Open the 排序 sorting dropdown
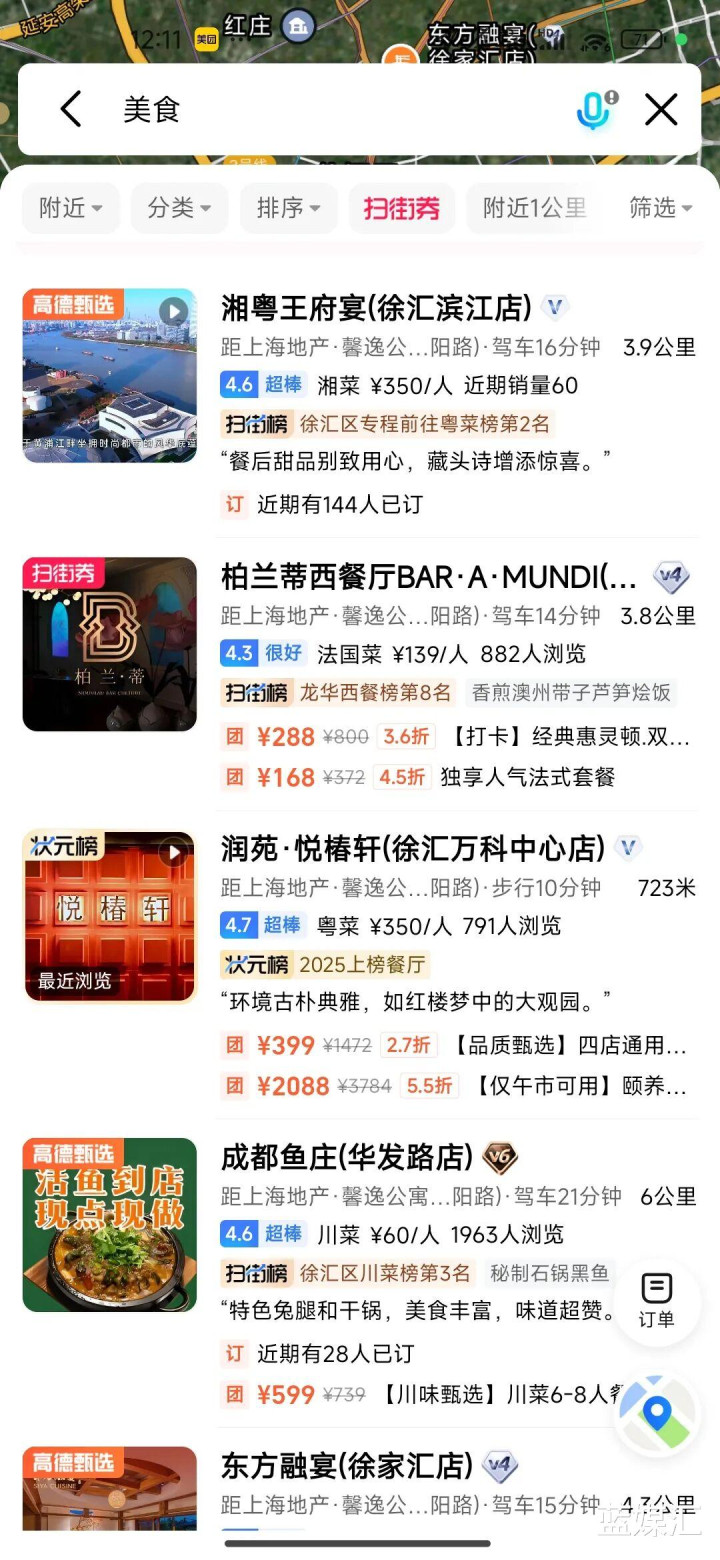The width and height of the screenshot is (720, 1560). point(289,208)
